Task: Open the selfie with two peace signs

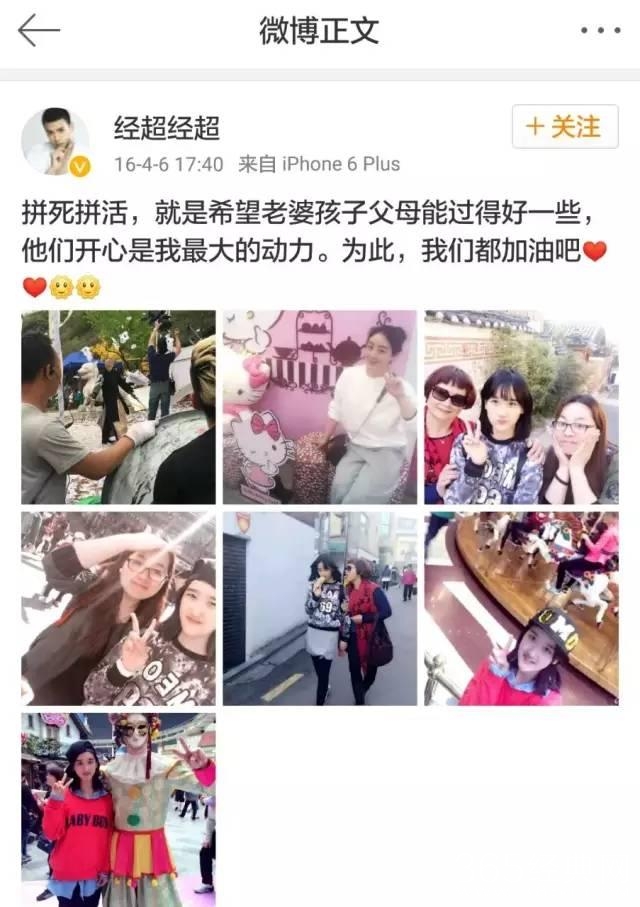Action: pyautogui.click(x=118, y=608)
